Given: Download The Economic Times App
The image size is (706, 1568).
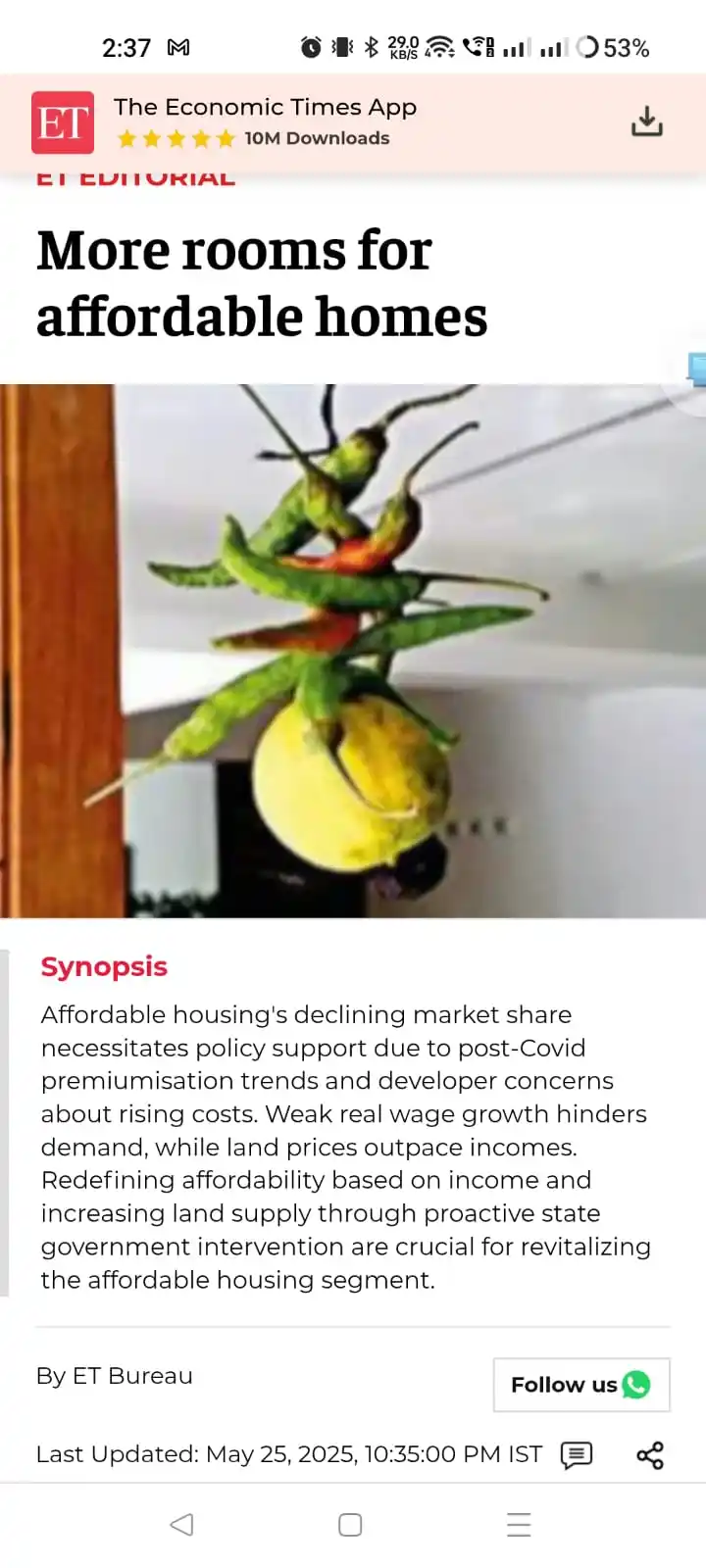Looking at the screenshot, I should 646,122.
